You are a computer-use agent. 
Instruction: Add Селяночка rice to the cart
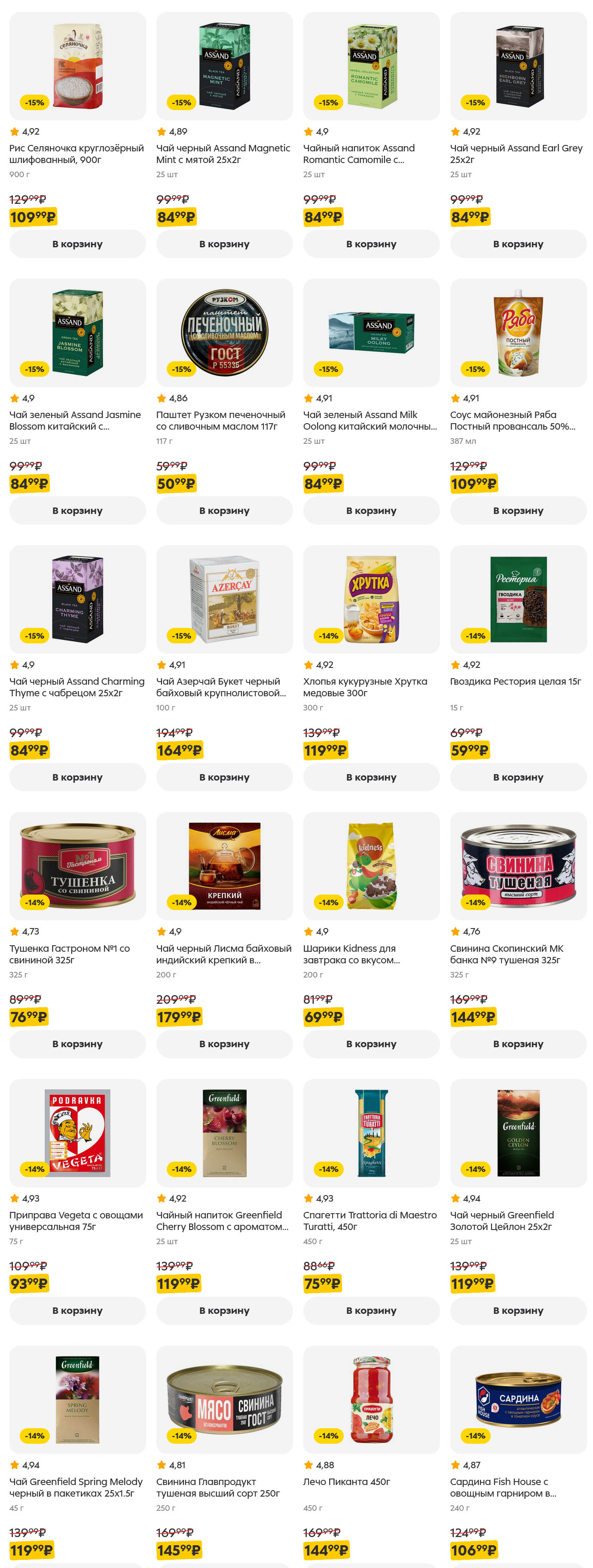[x=77, y=244]
